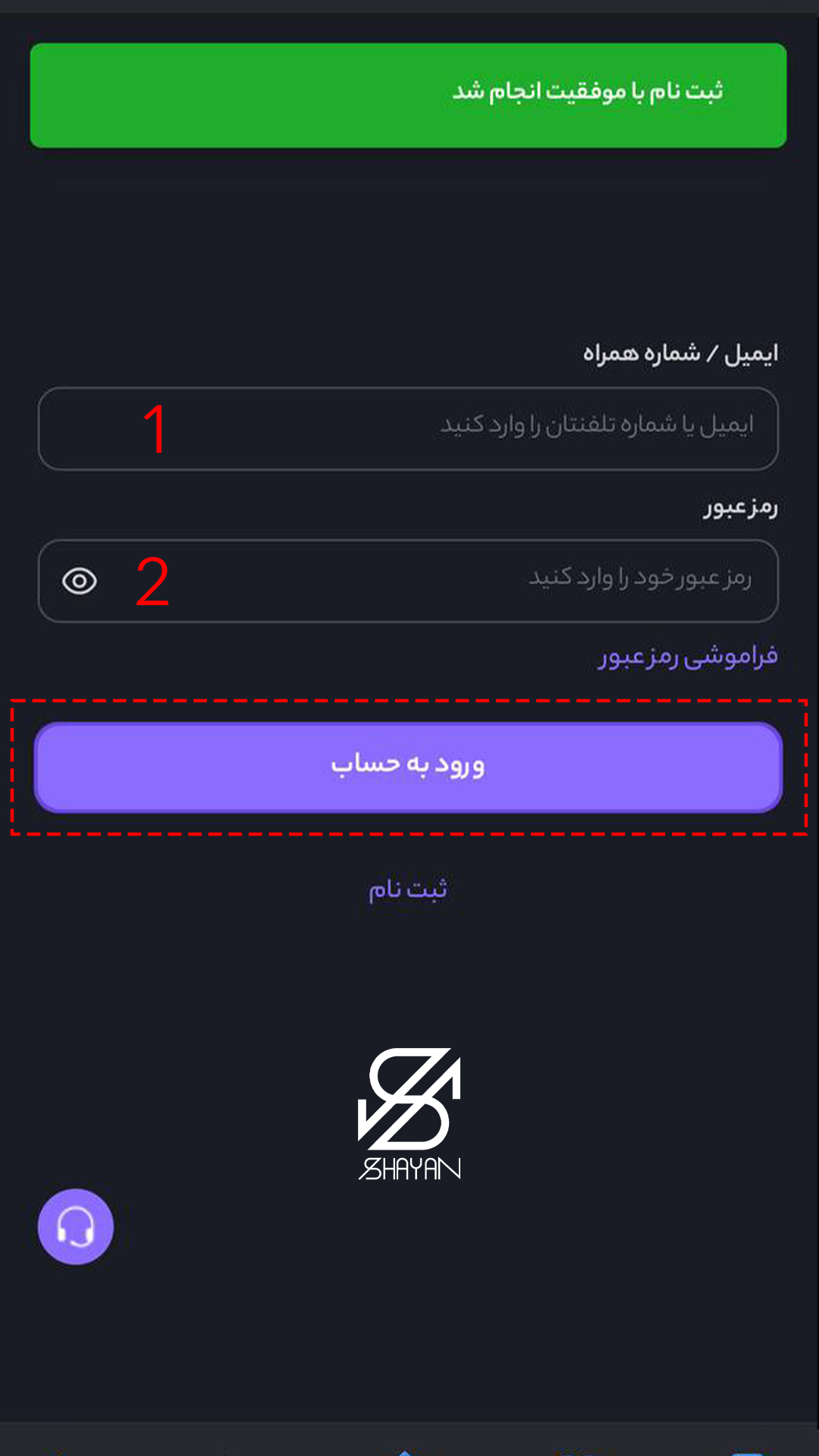Tap the email or mobile number field
Viewport: 819px width, 1456px height.
pyautogui.click(x=408, y=428)
